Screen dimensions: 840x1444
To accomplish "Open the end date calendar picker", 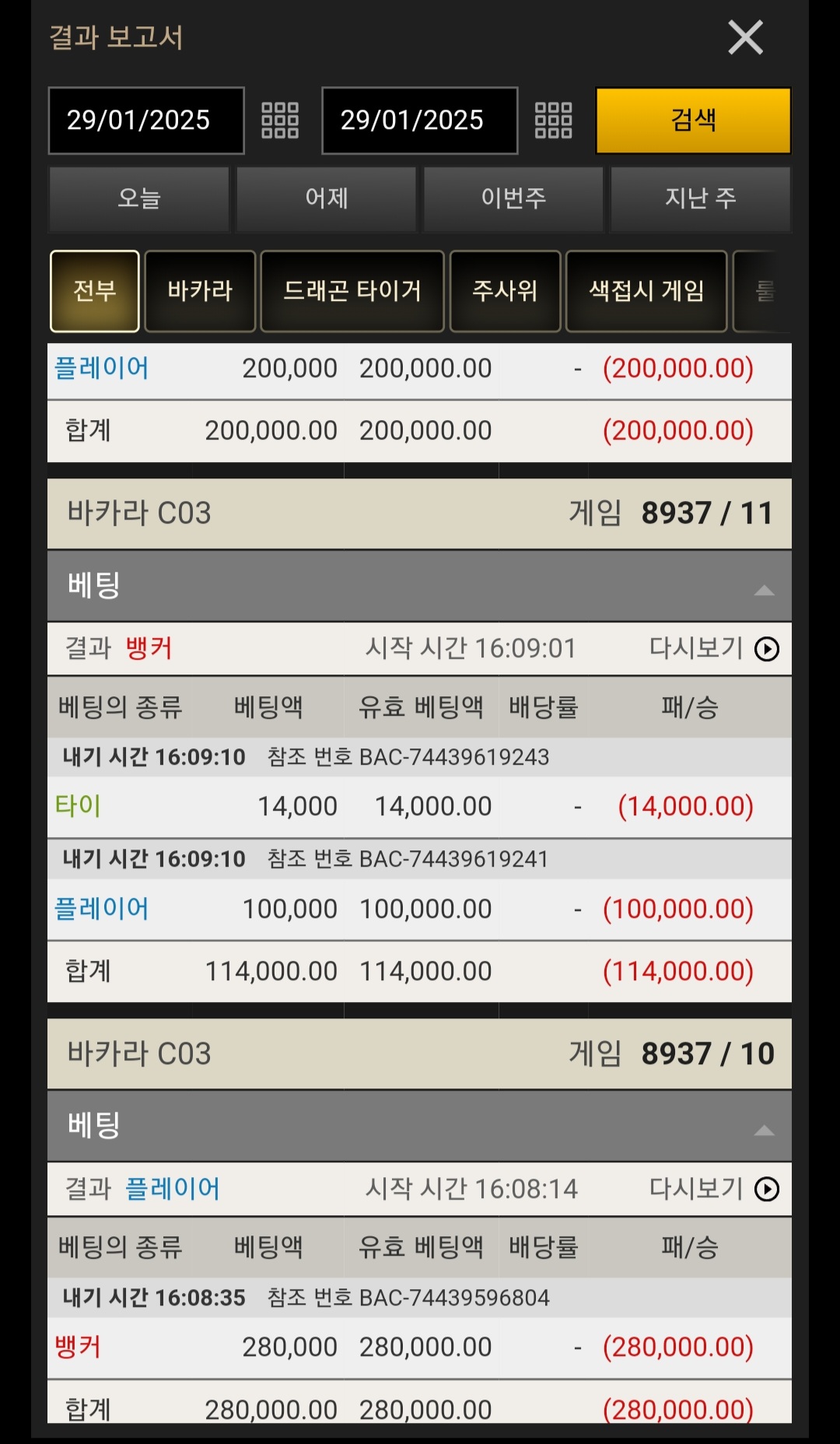I will pyautogui.click(x=554, y=121).
